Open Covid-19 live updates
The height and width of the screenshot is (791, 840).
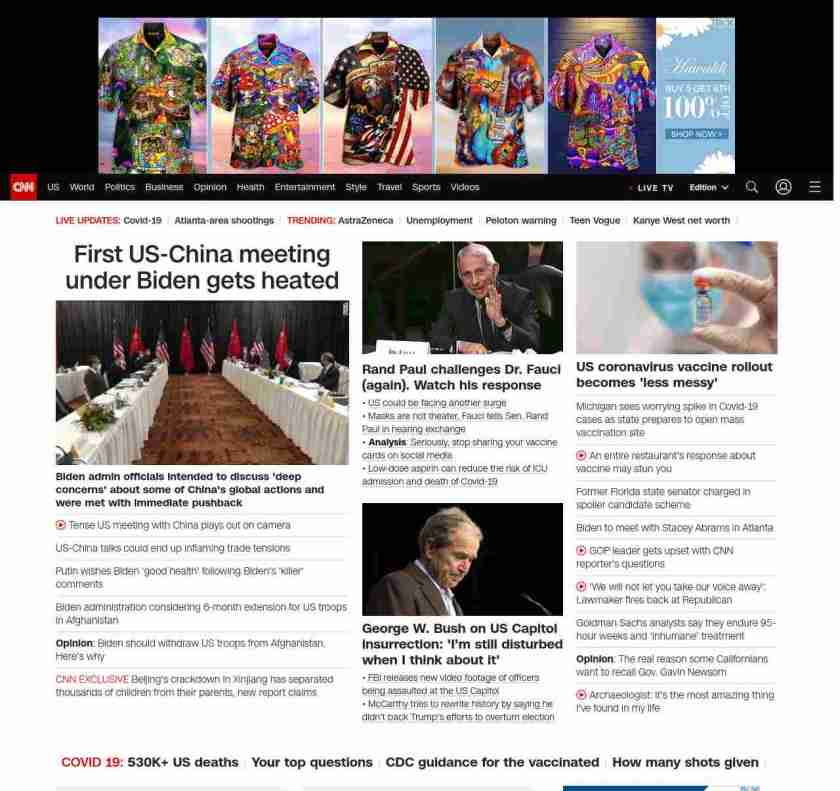pyautogui.click(x=142, y=220)
